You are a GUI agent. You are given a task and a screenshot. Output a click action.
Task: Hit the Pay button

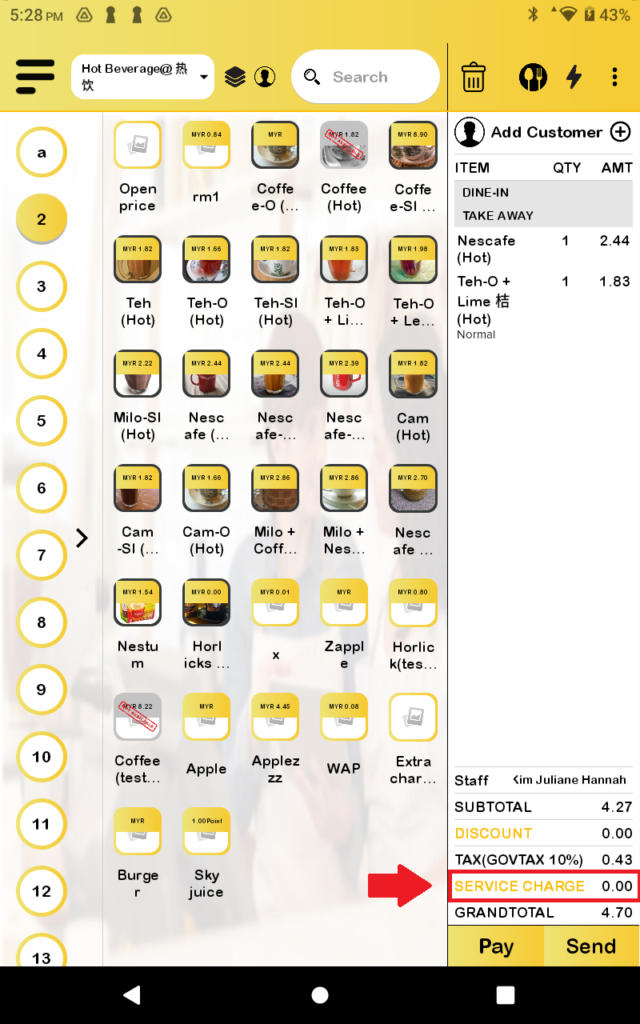tap(496, 946)
